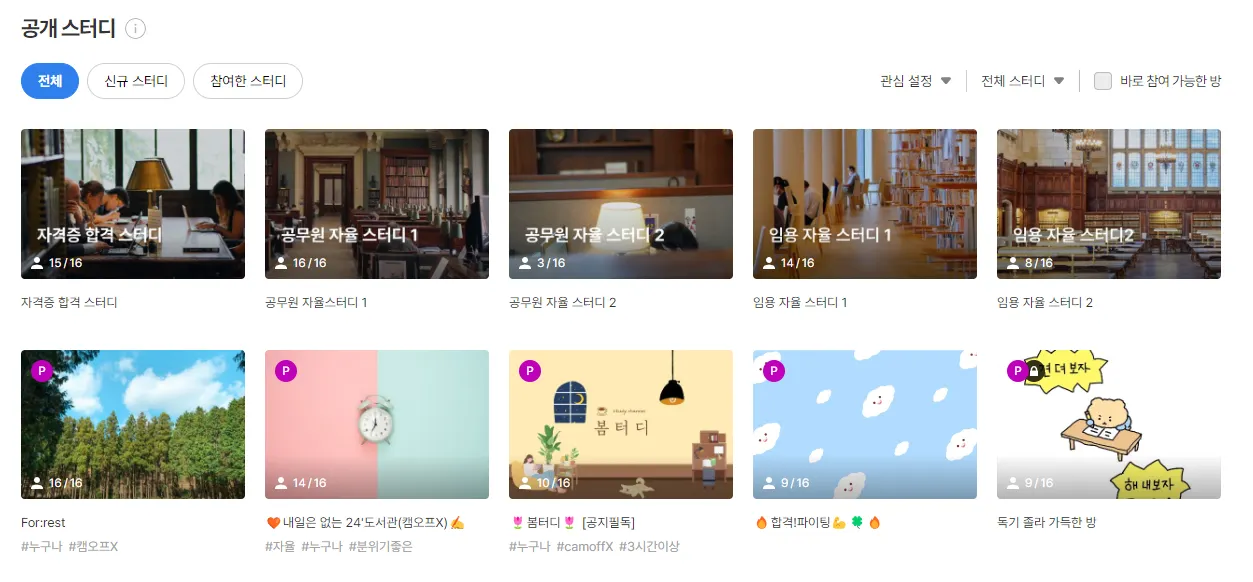Open 자격증 합격 스터디 room
1253x582 pixels.
(x=133, y=204)
